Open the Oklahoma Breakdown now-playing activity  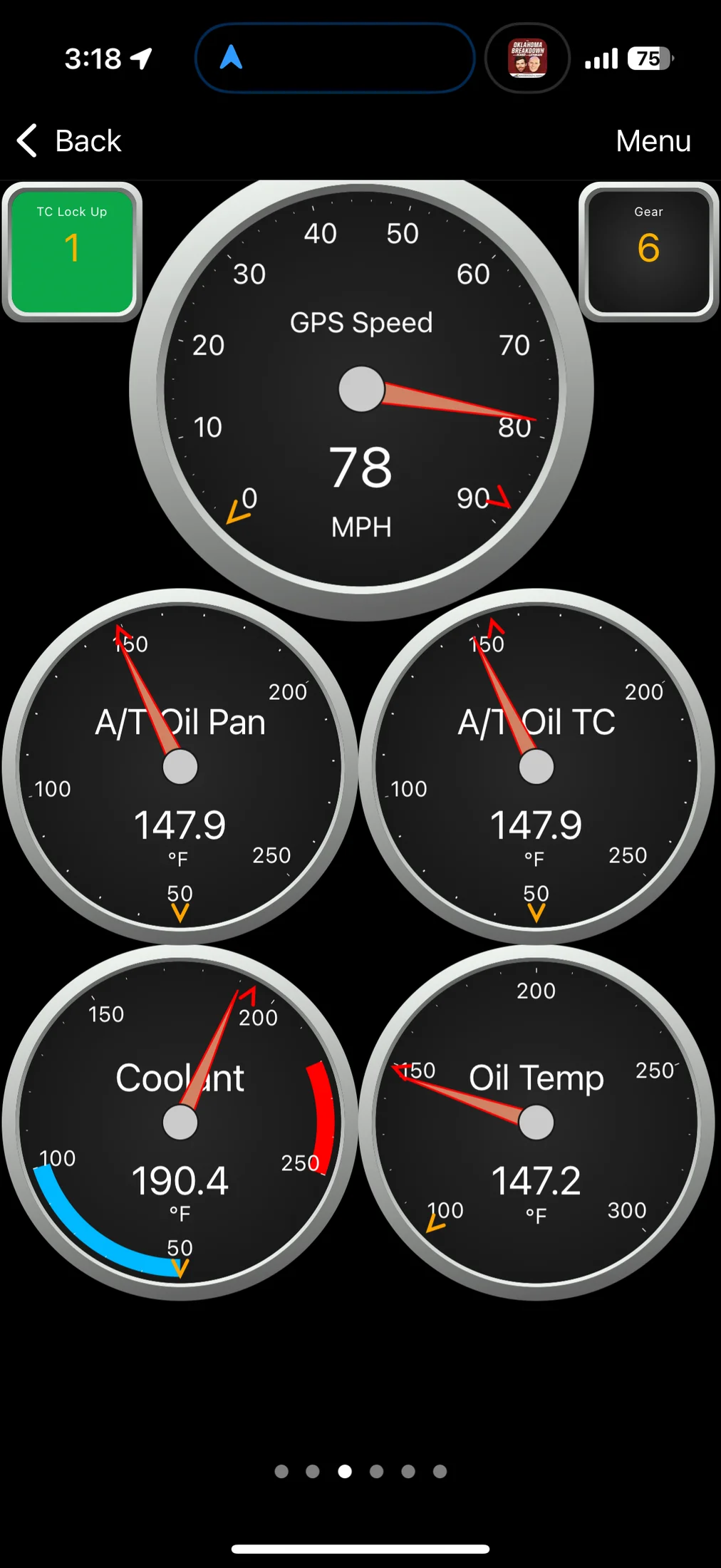click(527, 58)
